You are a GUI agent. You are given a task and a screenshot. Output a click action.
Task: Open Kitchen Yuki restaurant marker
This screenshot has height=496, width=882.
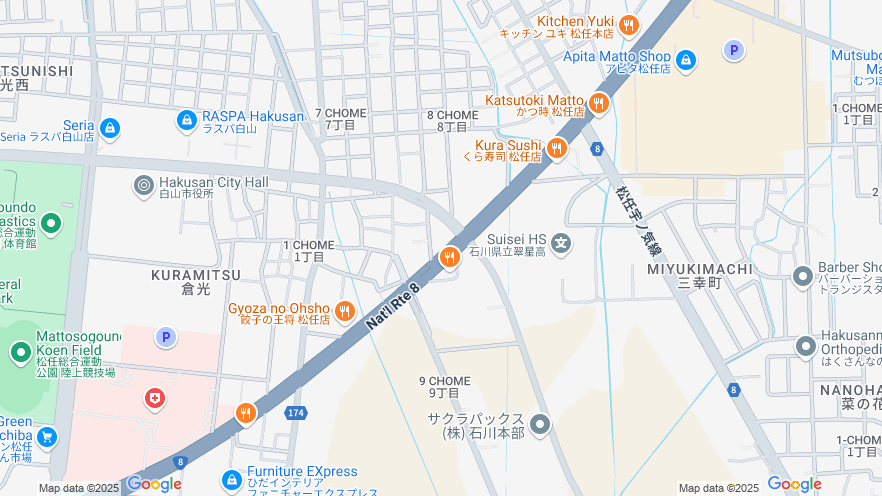(x=628, y=25)
